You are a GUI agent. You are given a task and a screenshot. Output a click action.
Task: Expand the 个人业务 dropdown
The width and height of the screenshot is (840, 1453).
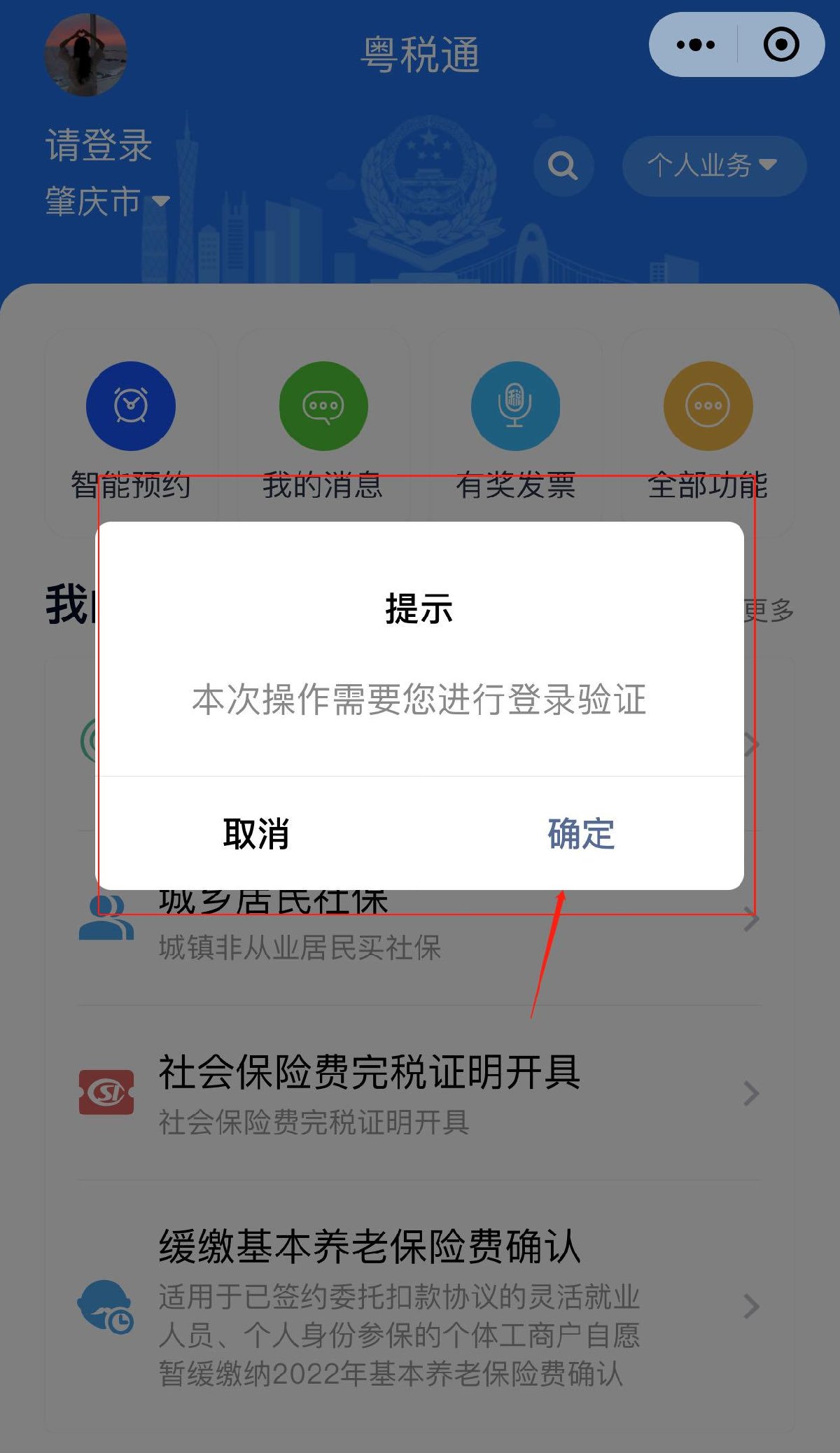click(x=713, y=166)
